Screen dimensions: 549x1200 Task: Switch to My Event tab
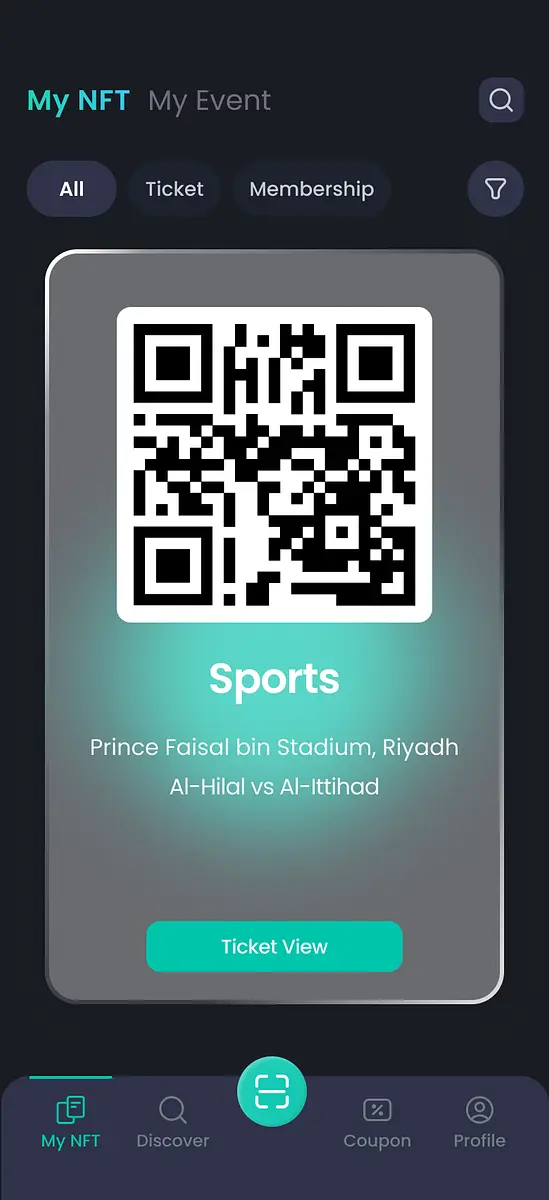[209, 101]
